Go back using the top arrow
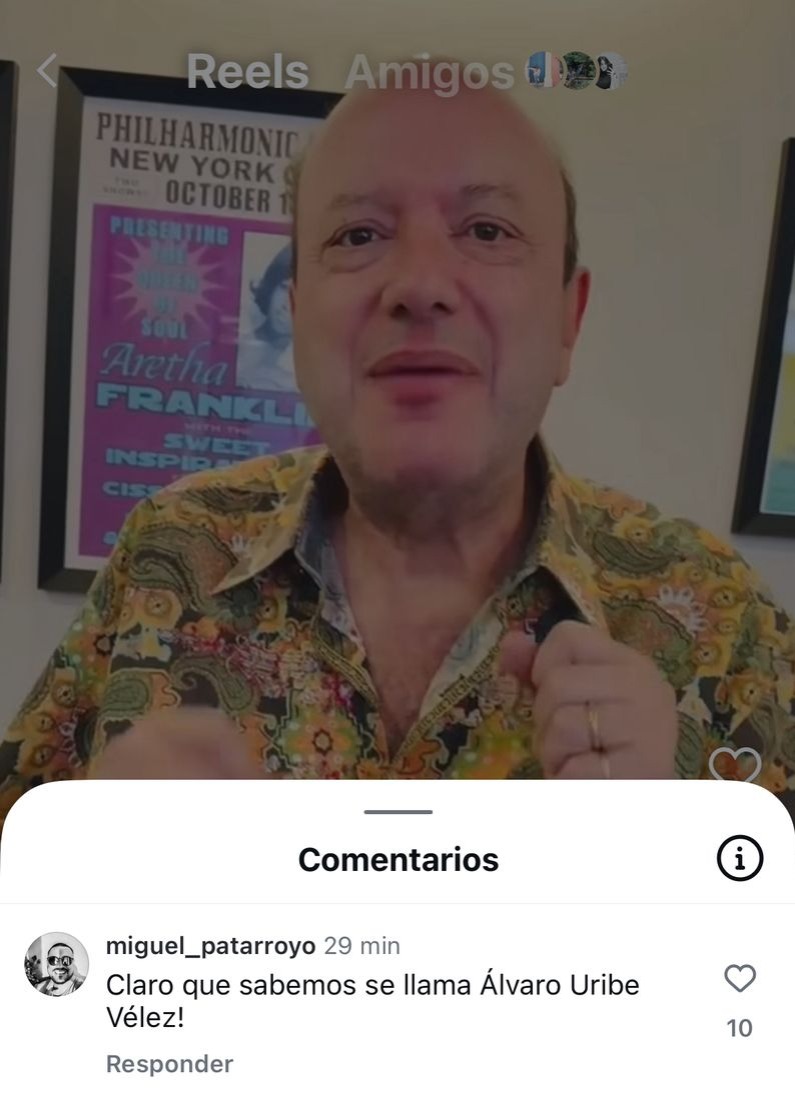 pyautogui.click(x=47, y=70)
